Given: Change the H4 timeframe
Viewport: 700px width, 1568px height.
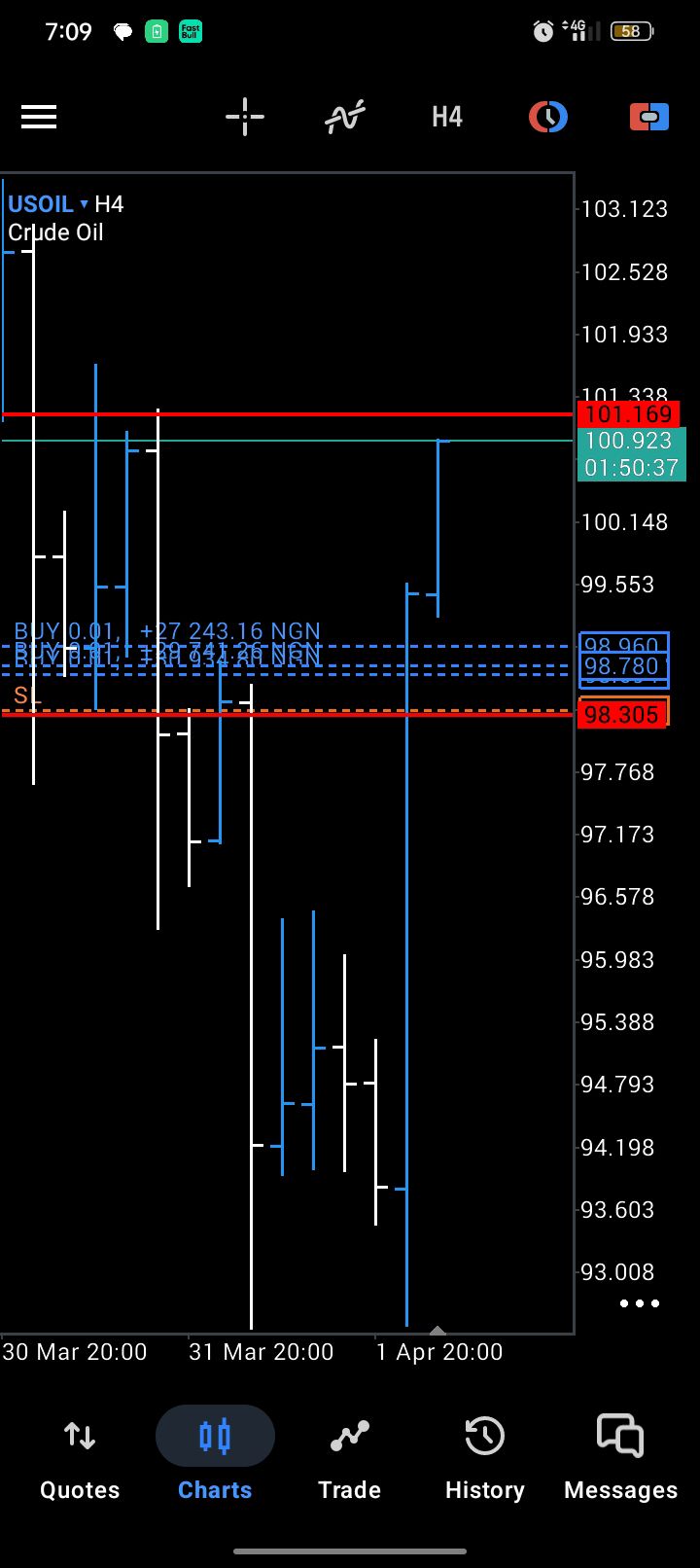Looking at the screenshot, I should (x=447, y=118).
